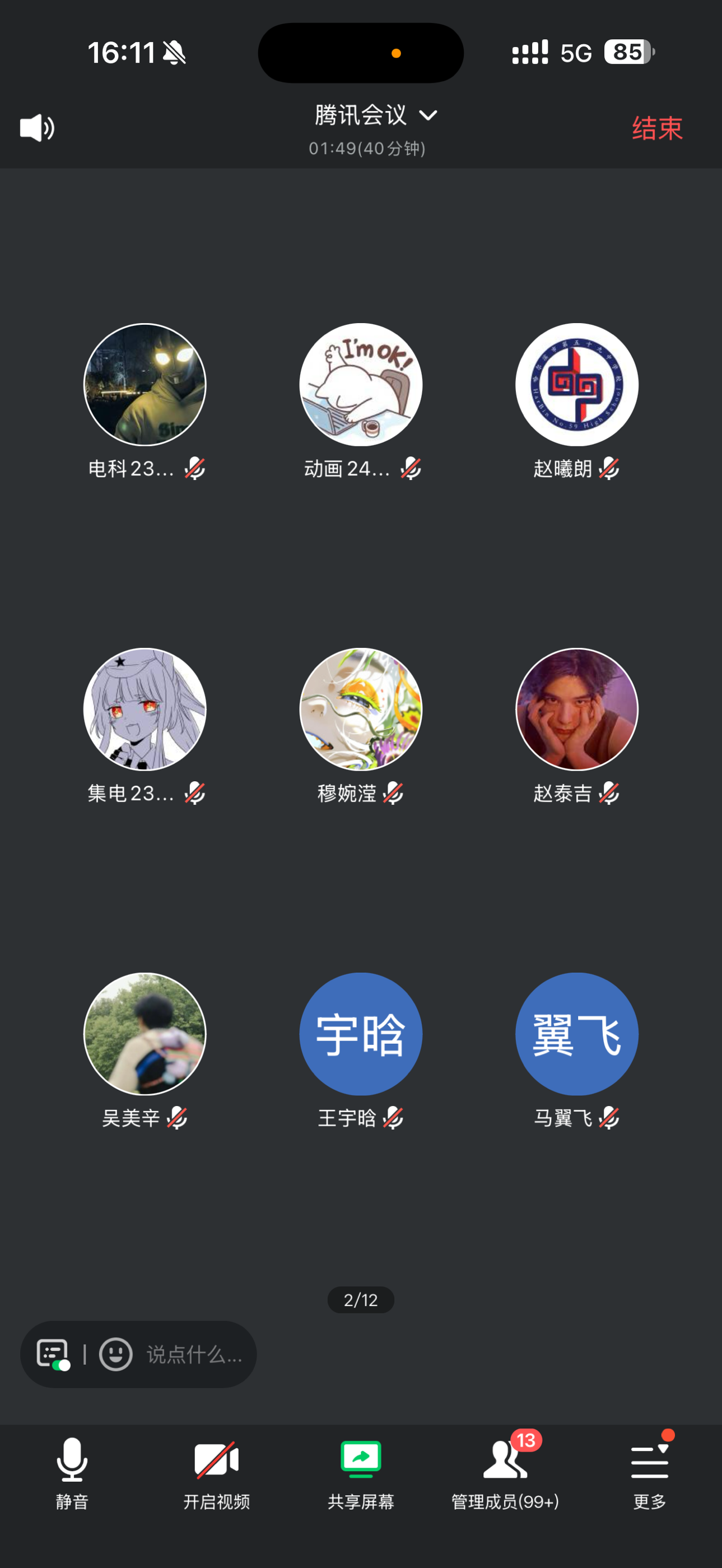Screen dimensions: 722x1568
Task: Select the 电科 23 participant tile
Action: point(145,385)
